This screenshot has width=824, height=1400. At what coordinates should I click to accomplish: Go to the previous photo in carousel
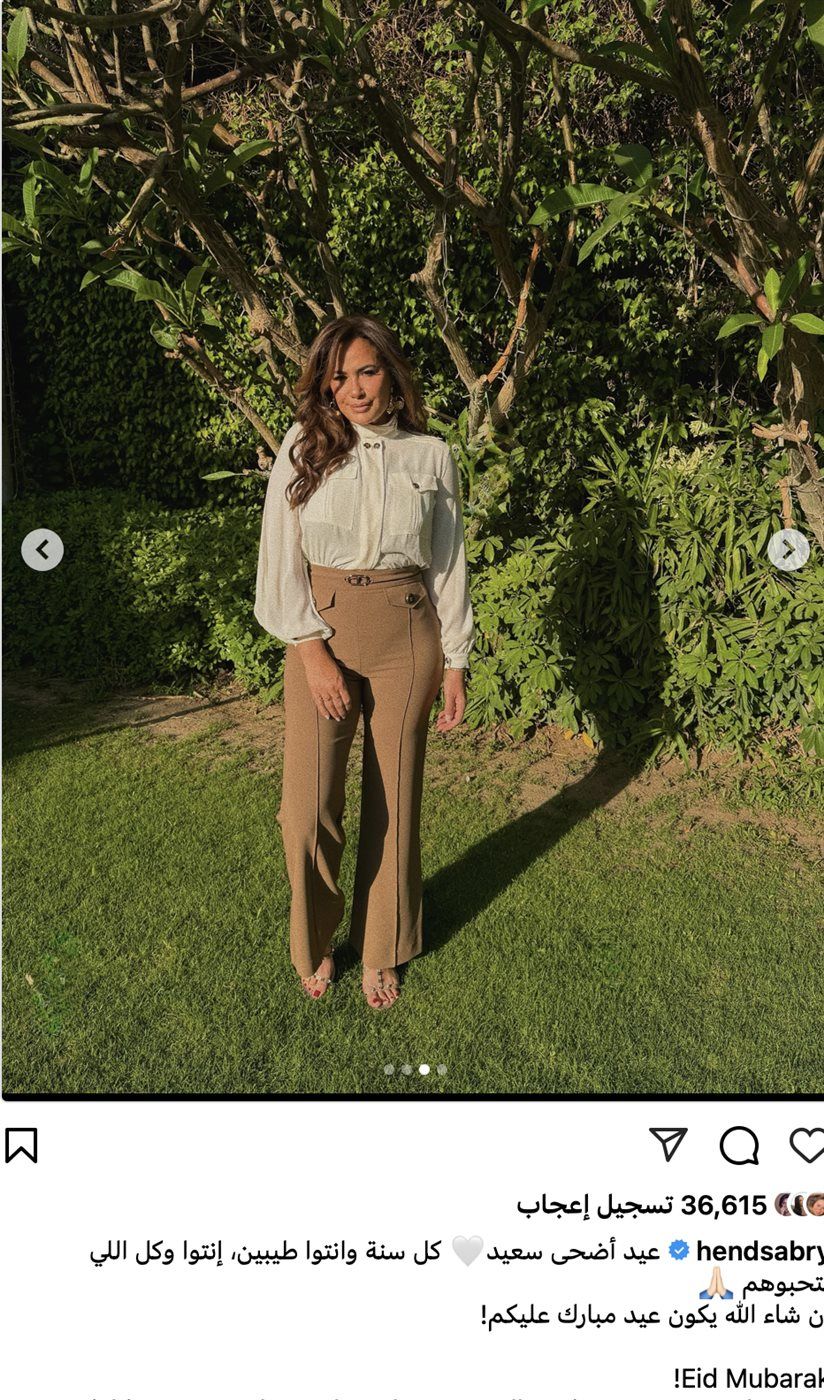(x=42, y=550)
